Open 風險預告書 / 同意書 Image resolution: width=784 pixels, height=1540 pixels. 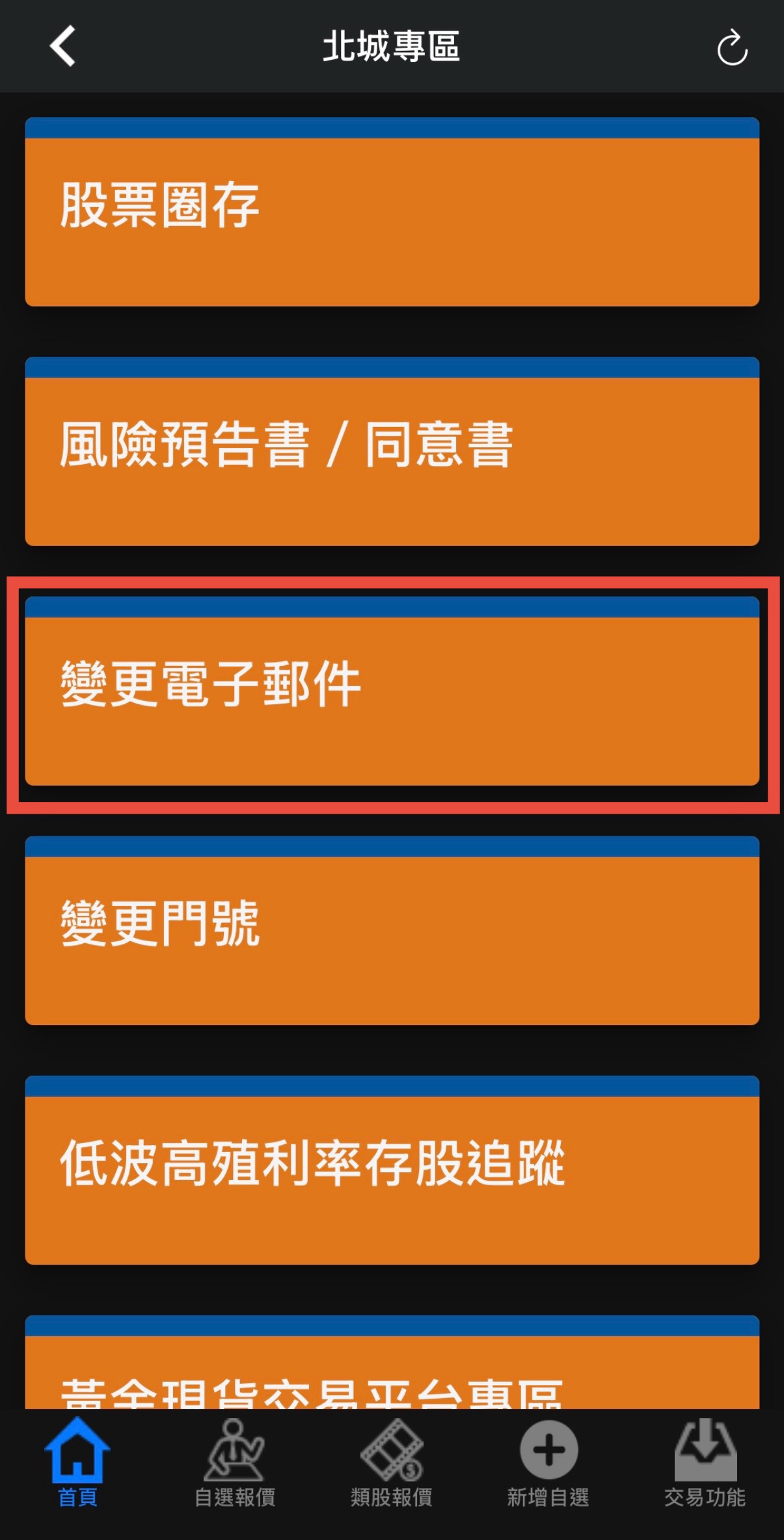pyautogui.click(x=392, y=451)
